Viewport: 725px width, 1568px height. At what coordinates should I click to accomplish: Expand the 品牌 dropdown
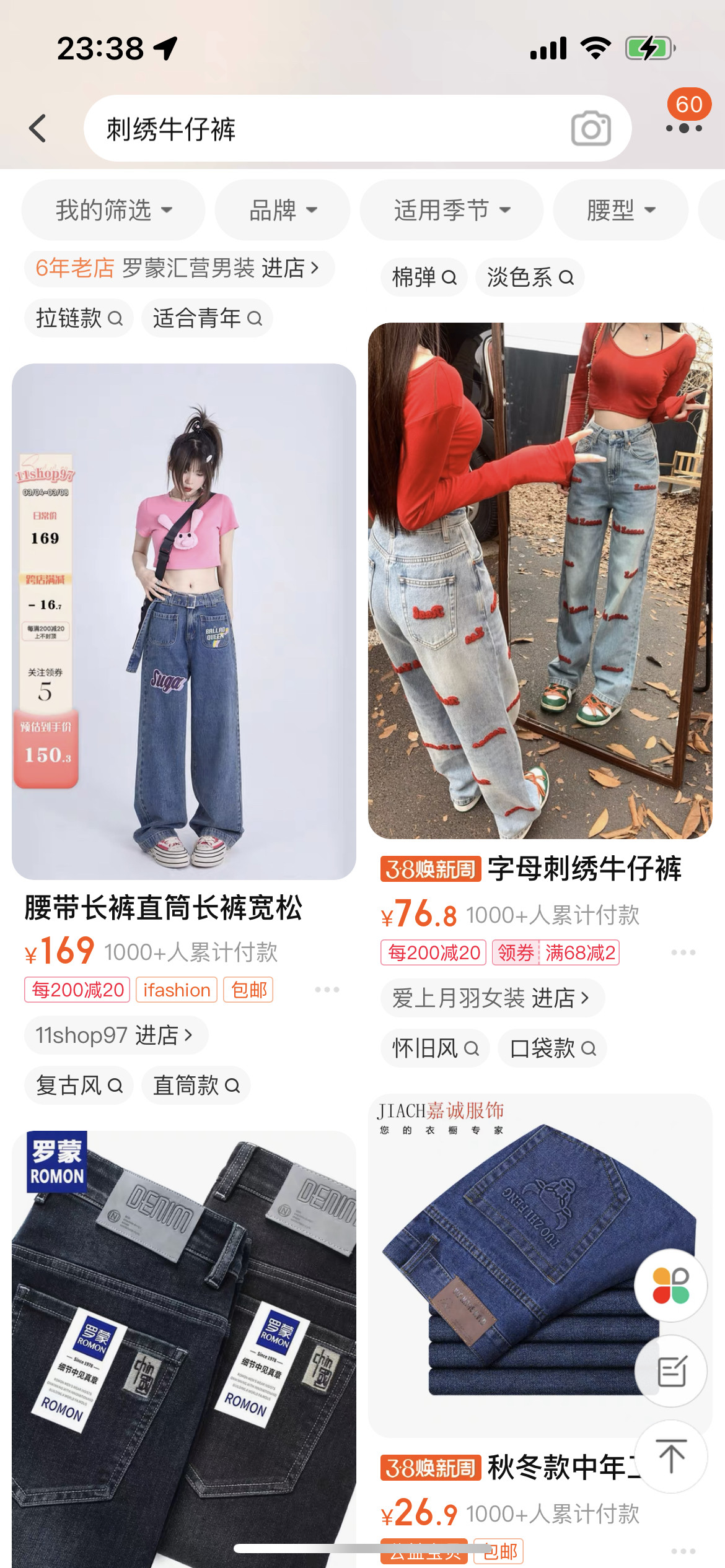pos(283,211)
